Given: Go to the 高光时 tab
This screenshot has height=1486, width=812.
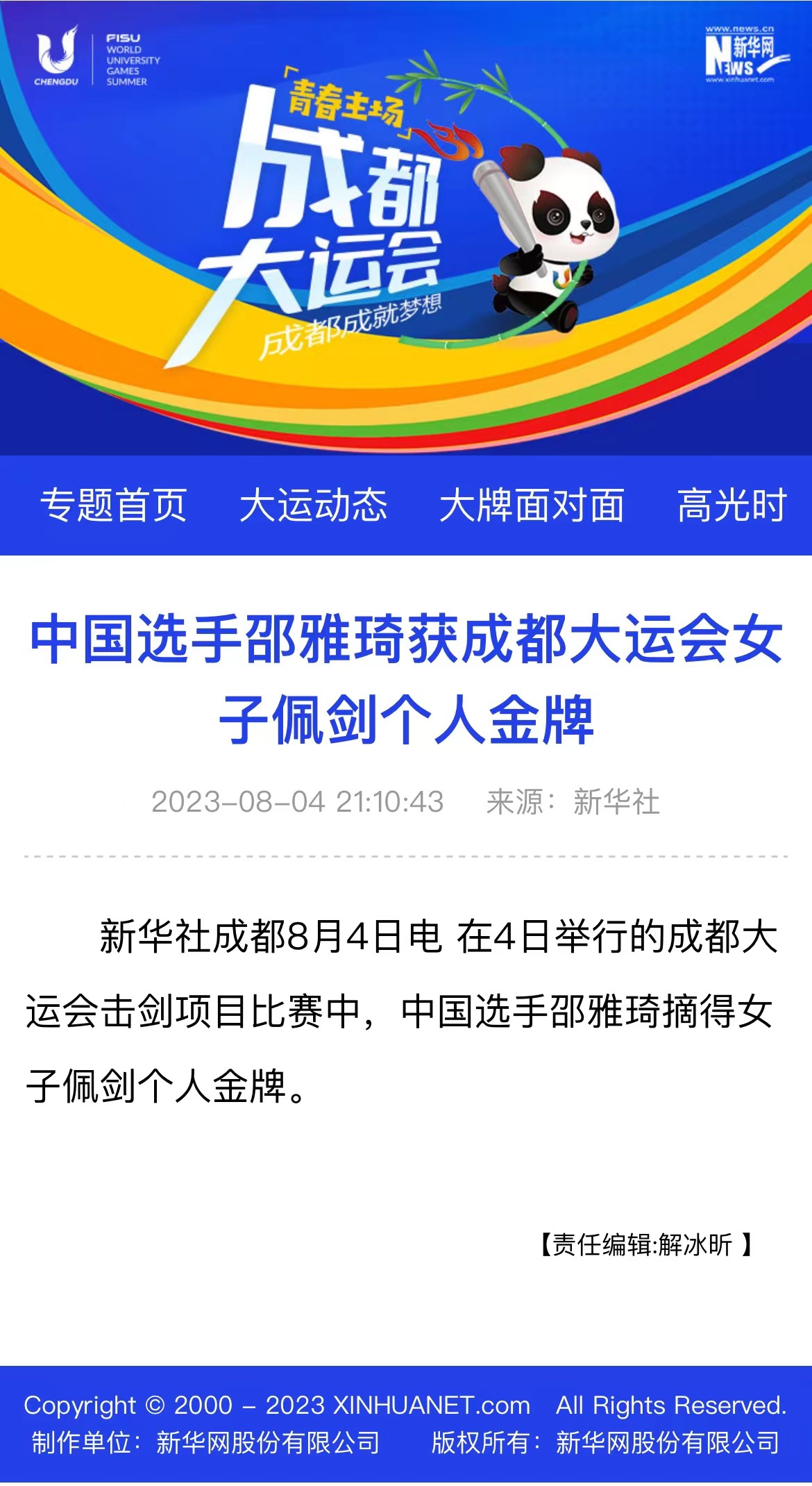Looking at the screenshot, I should tap(731, 505).
